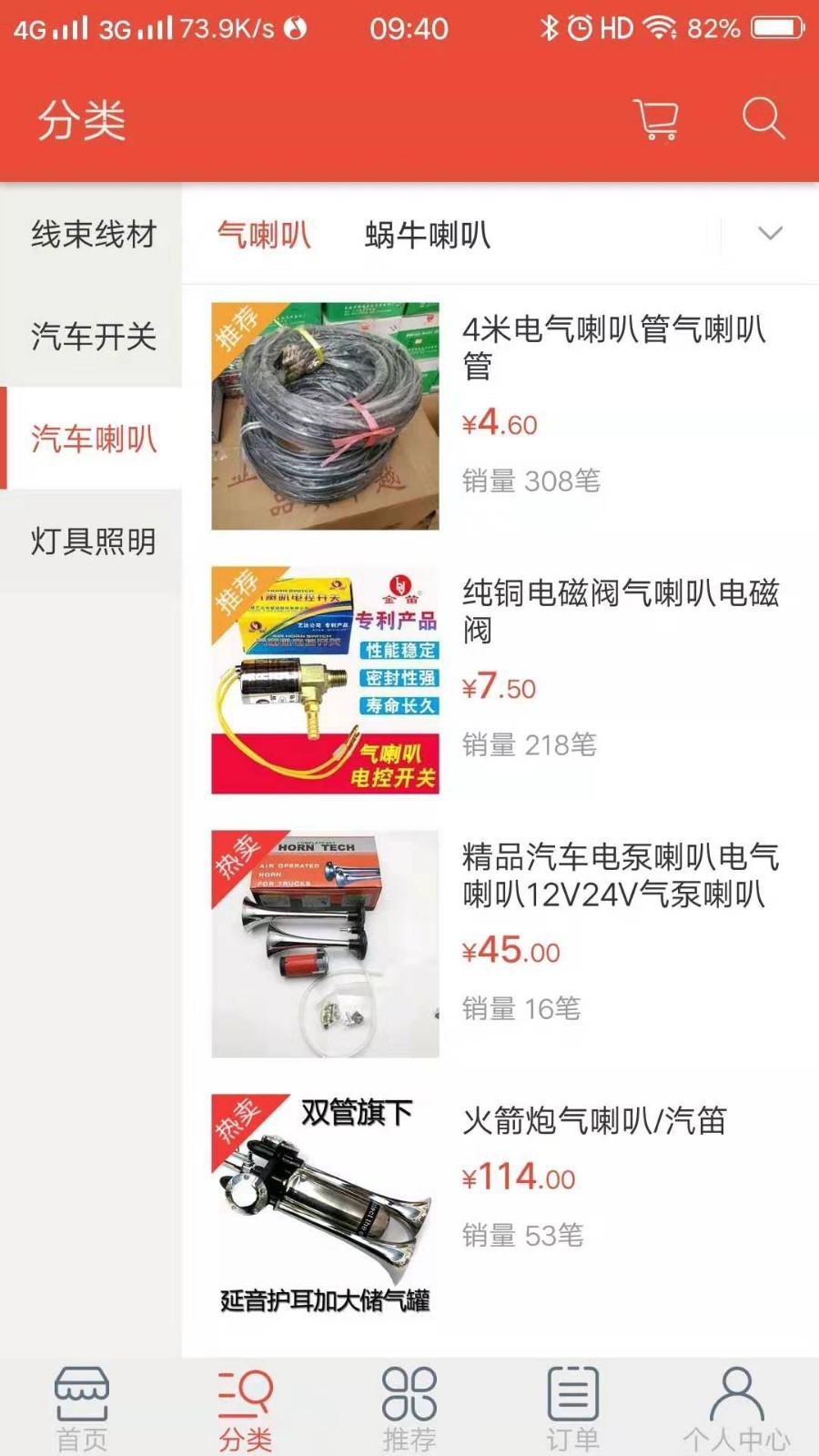Image resolution: width=819 pixels, height=1456 pixels.
Task: Open the 4米电气喇叭管气喇叭管 product
Action: pos(614,347)
